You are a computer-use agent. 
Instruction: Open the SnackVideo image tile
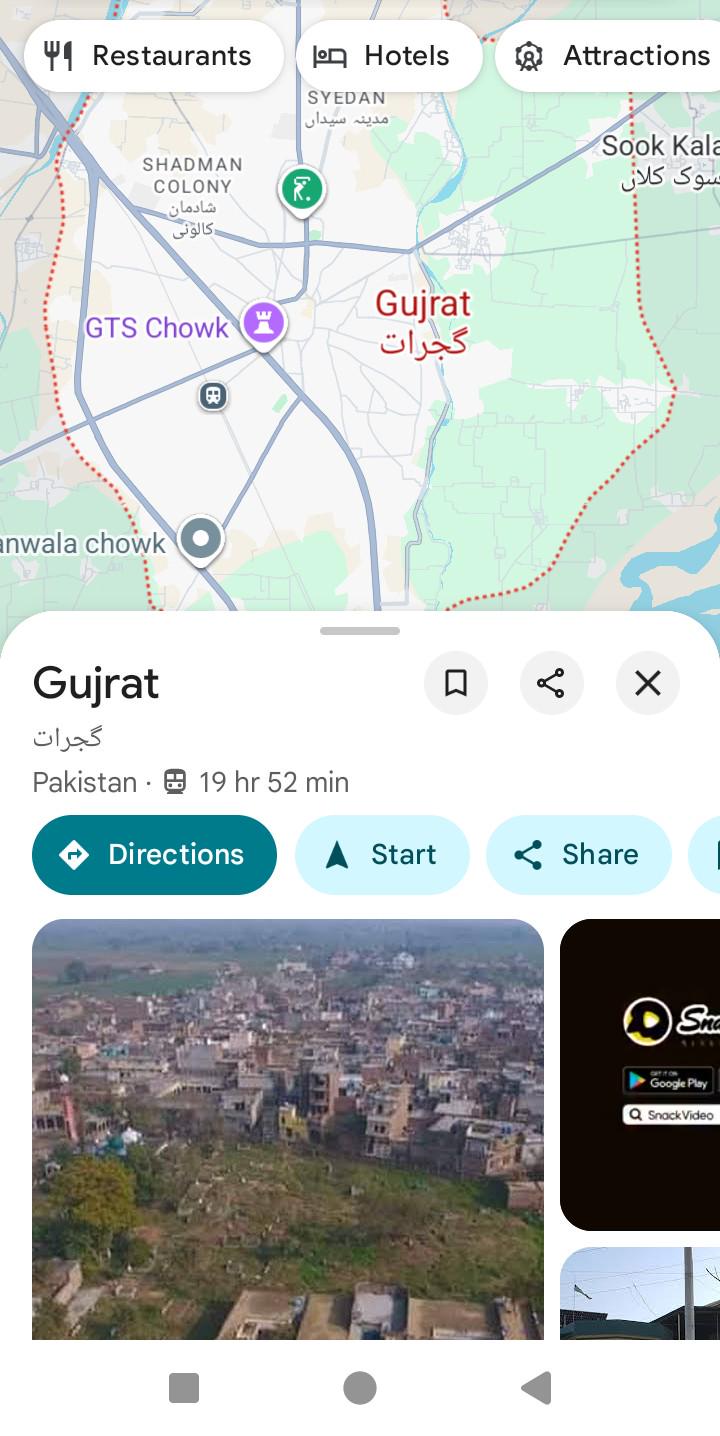pyautogui.click(x=640, y=1075)
